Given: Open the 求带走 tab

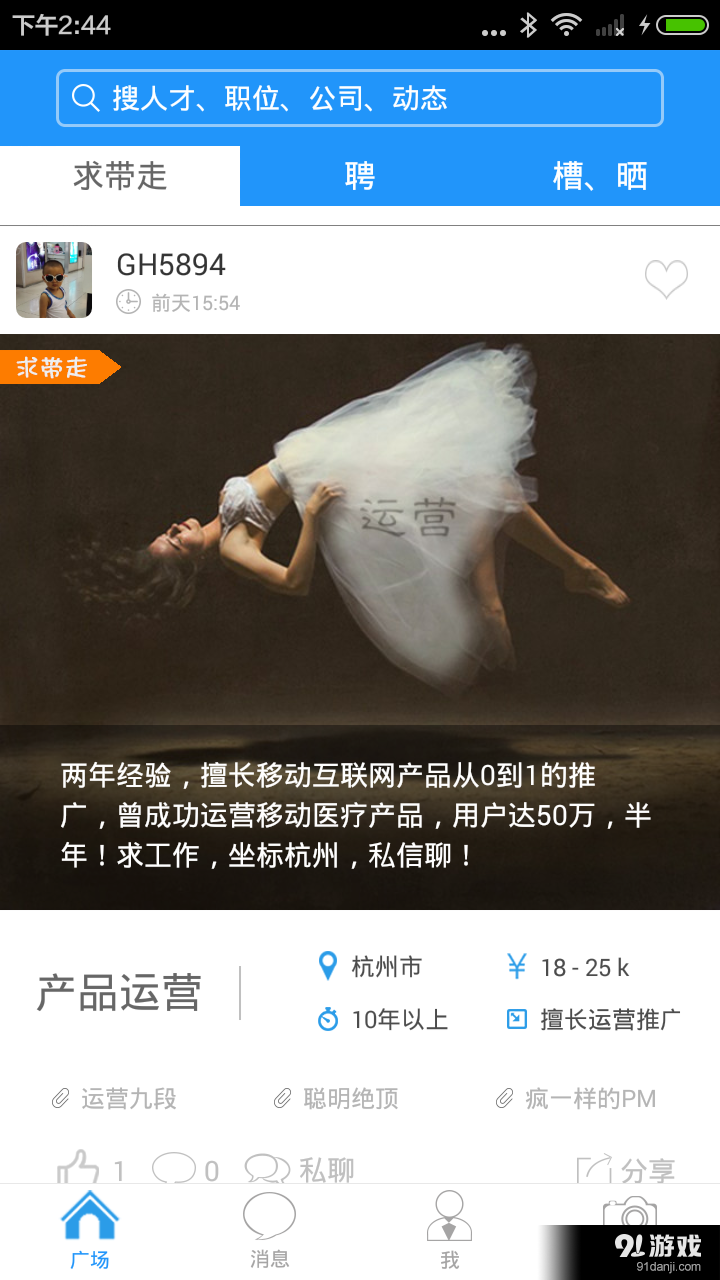Looking at the screenshot, I should point(120,175).
